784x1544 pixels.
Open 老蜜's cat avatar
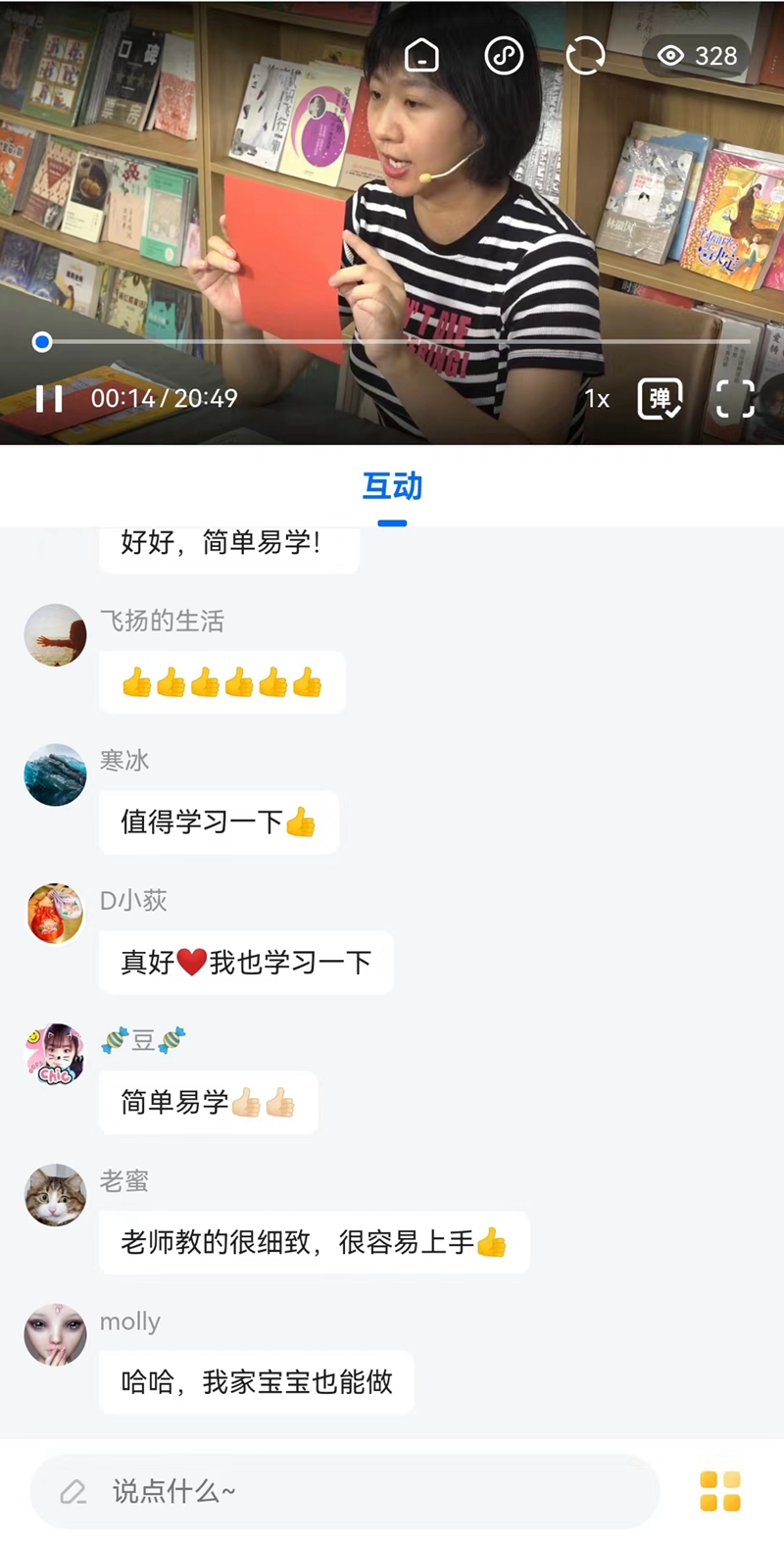point(55,1194)
